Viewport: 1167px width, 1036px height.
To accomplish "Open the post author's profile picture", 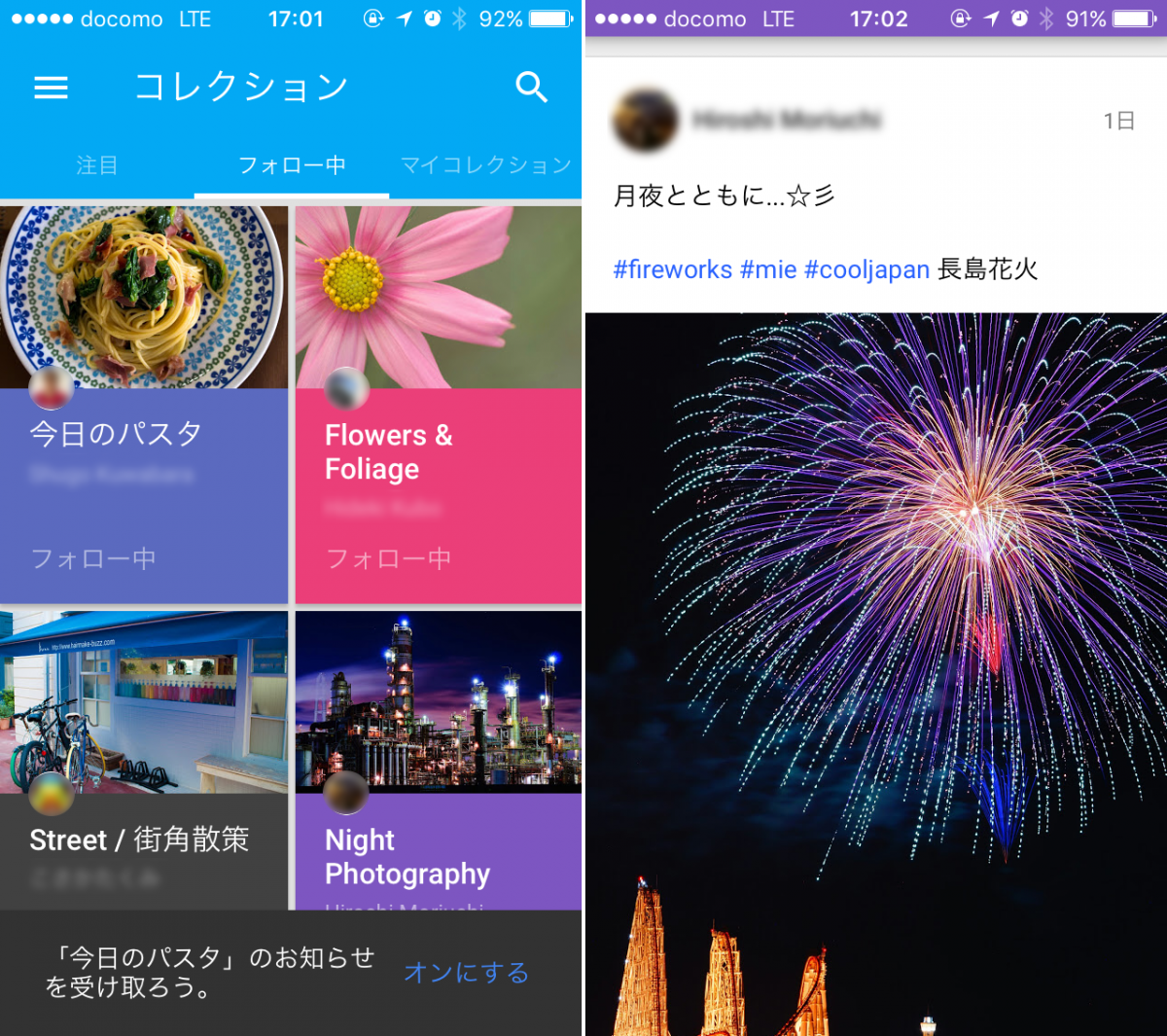I will click(x=645, y=121).
